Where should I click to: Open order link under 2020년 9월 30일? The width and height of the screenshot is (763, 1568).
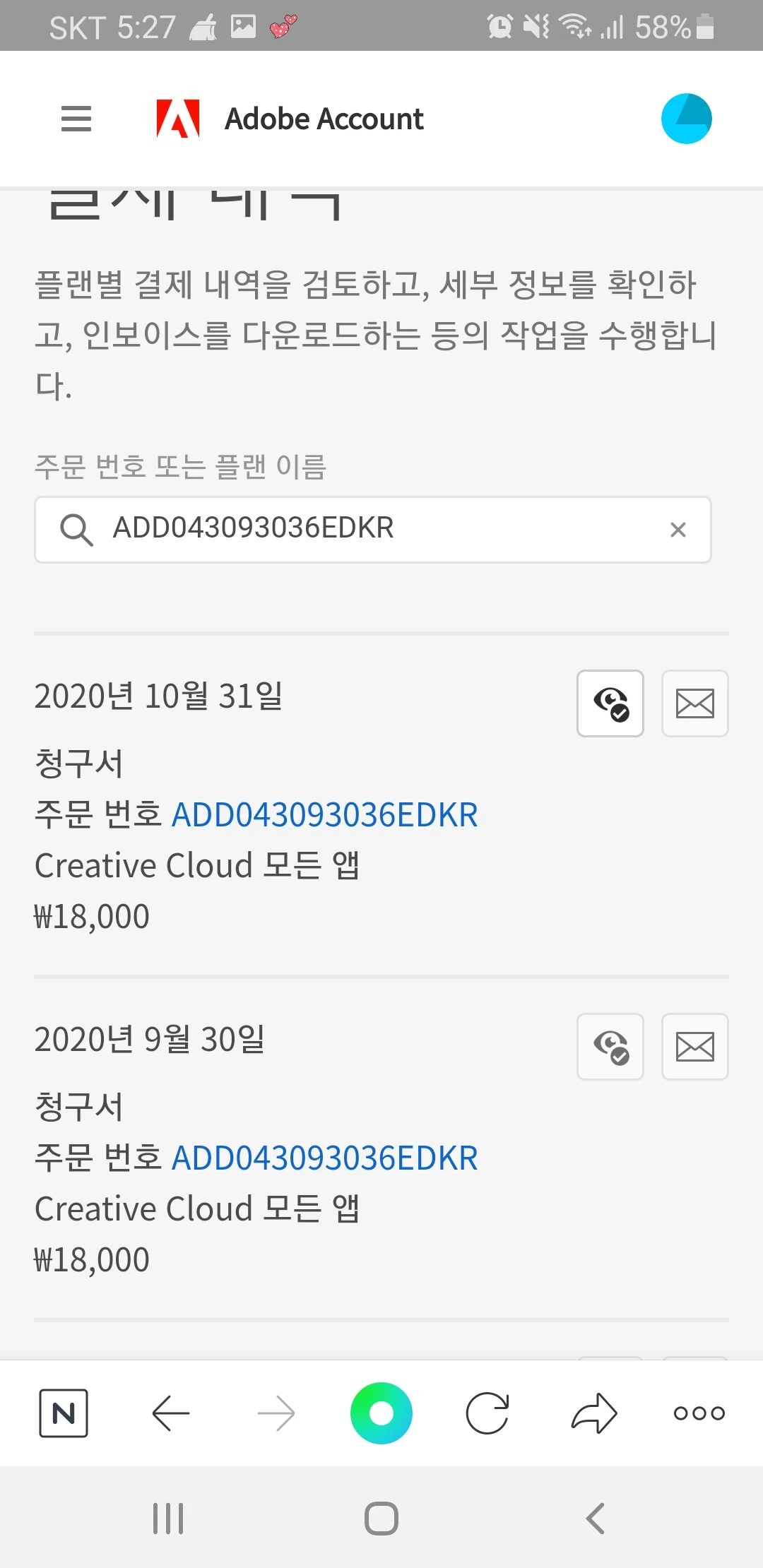(x=324, y=1158)
